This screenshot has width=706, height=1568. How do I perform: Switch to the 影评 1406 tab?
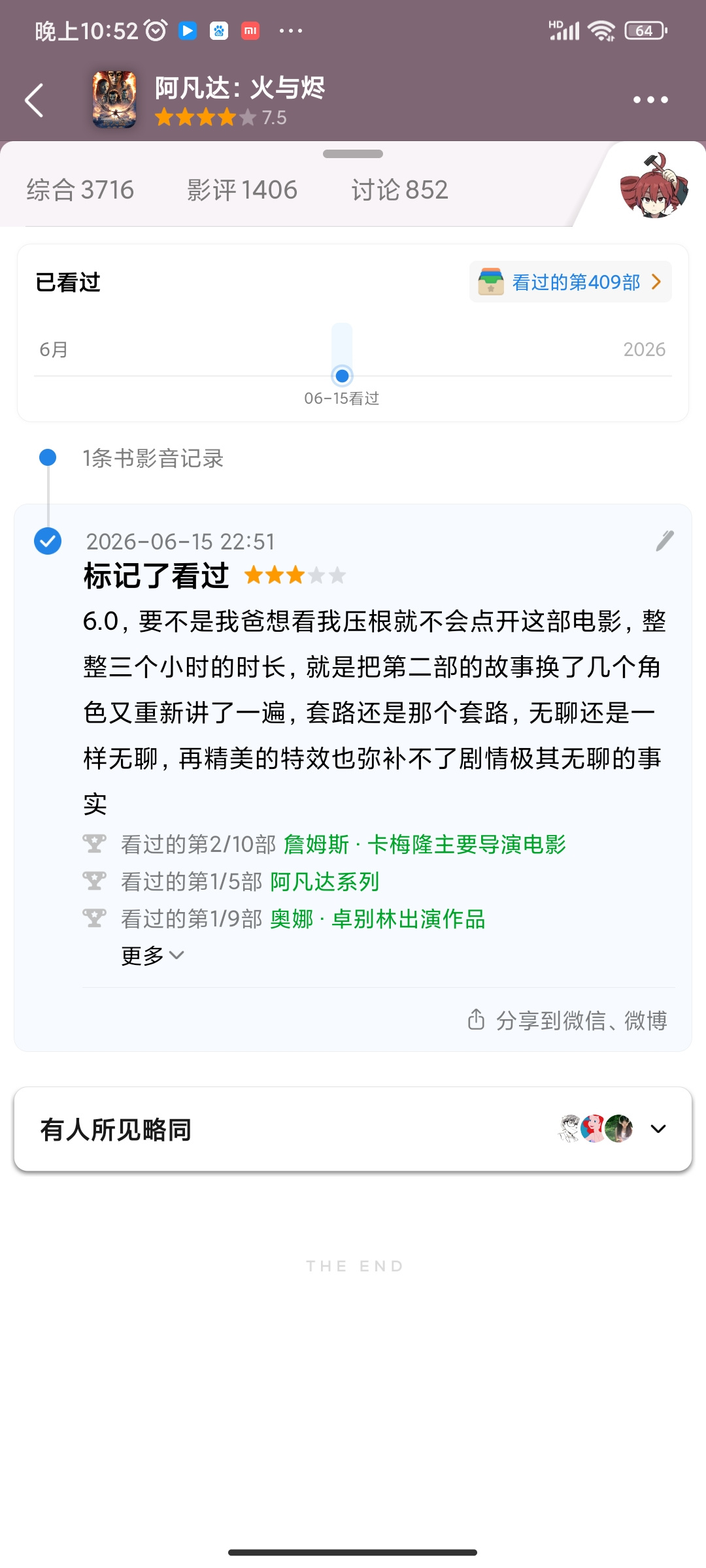tap(242, 190)
